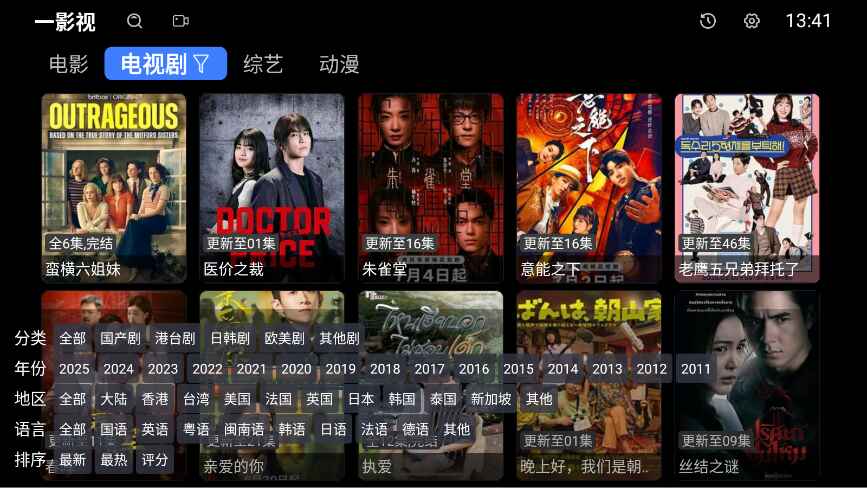Open the 朱雀堂 series card
867x488 pixels.
pos(430,187)
